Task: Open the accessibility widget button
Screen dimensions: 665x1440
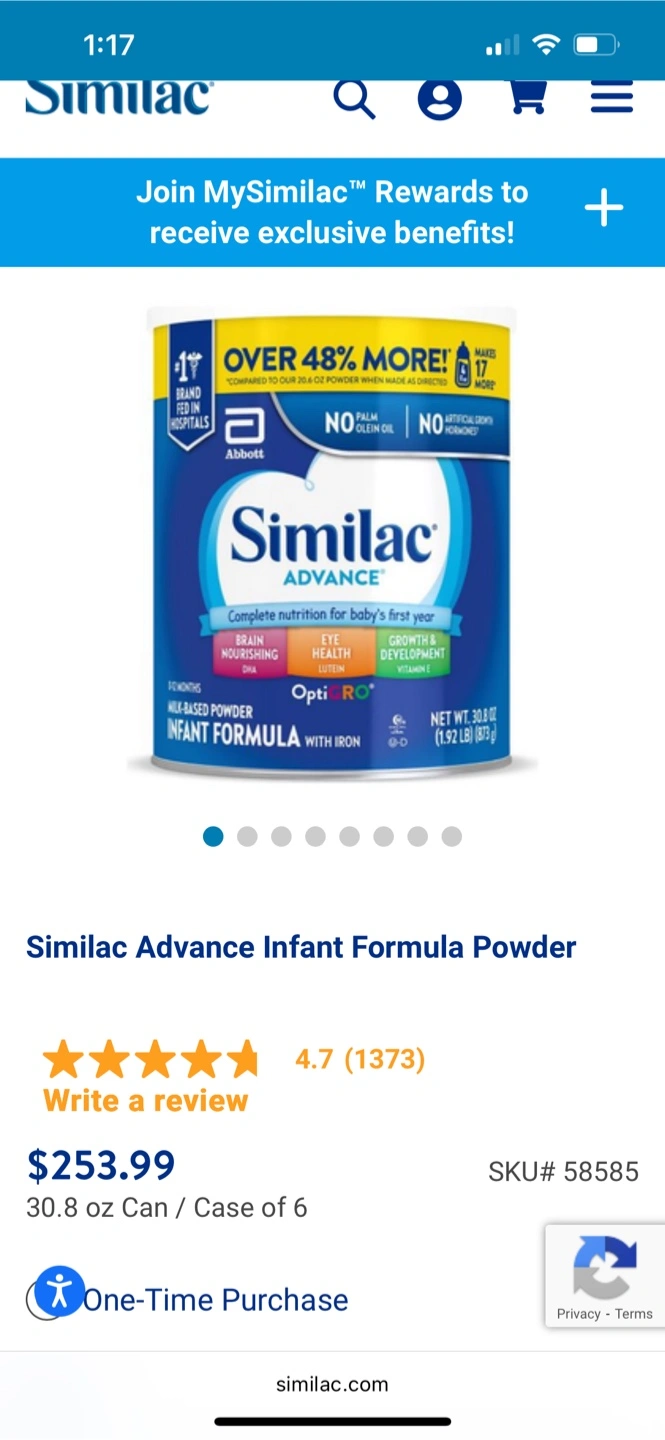Action: point(59,1290)
